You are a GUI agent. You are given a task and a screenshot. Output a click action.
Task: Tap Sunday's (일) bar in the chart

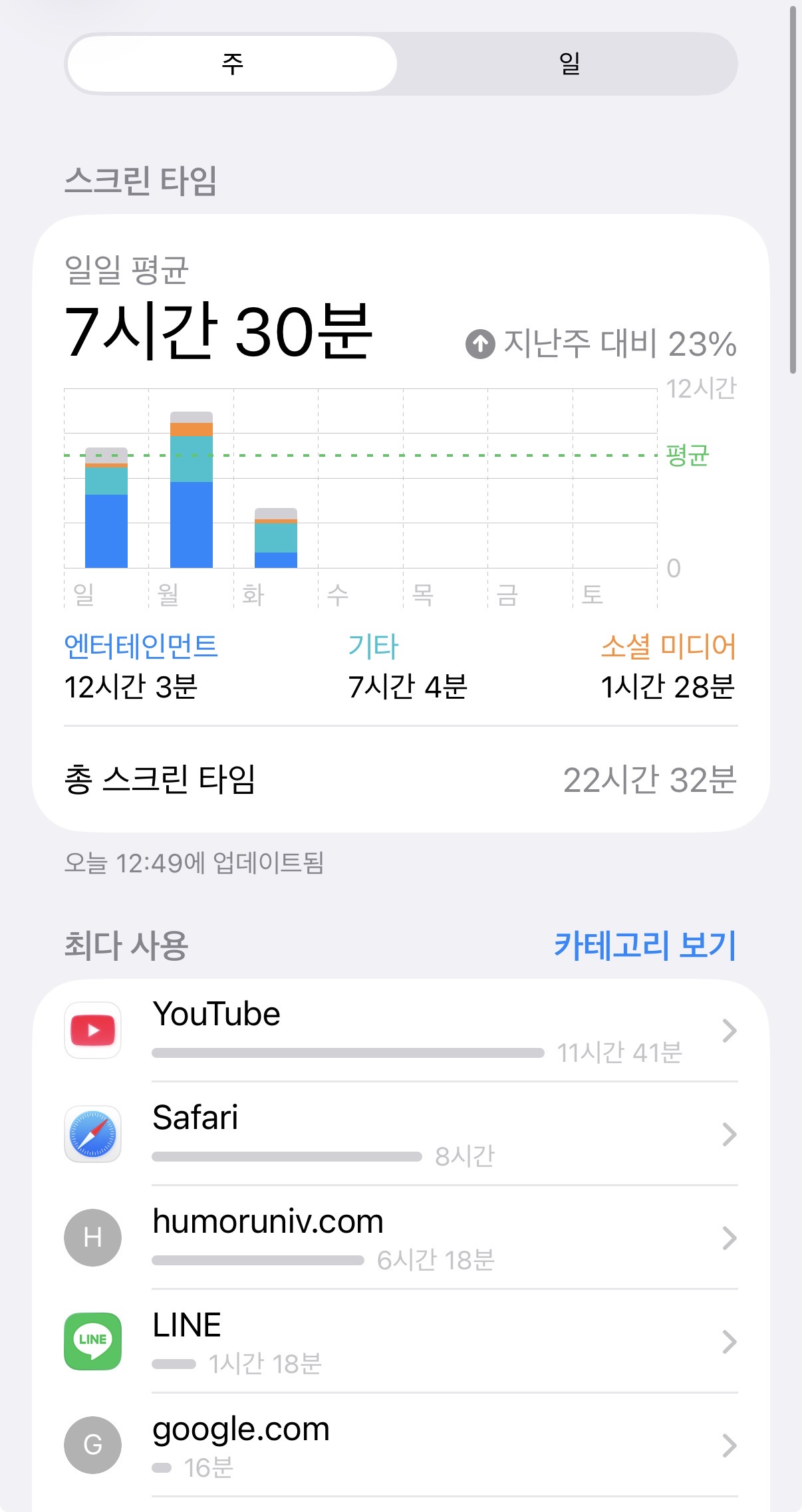[106, 508]
